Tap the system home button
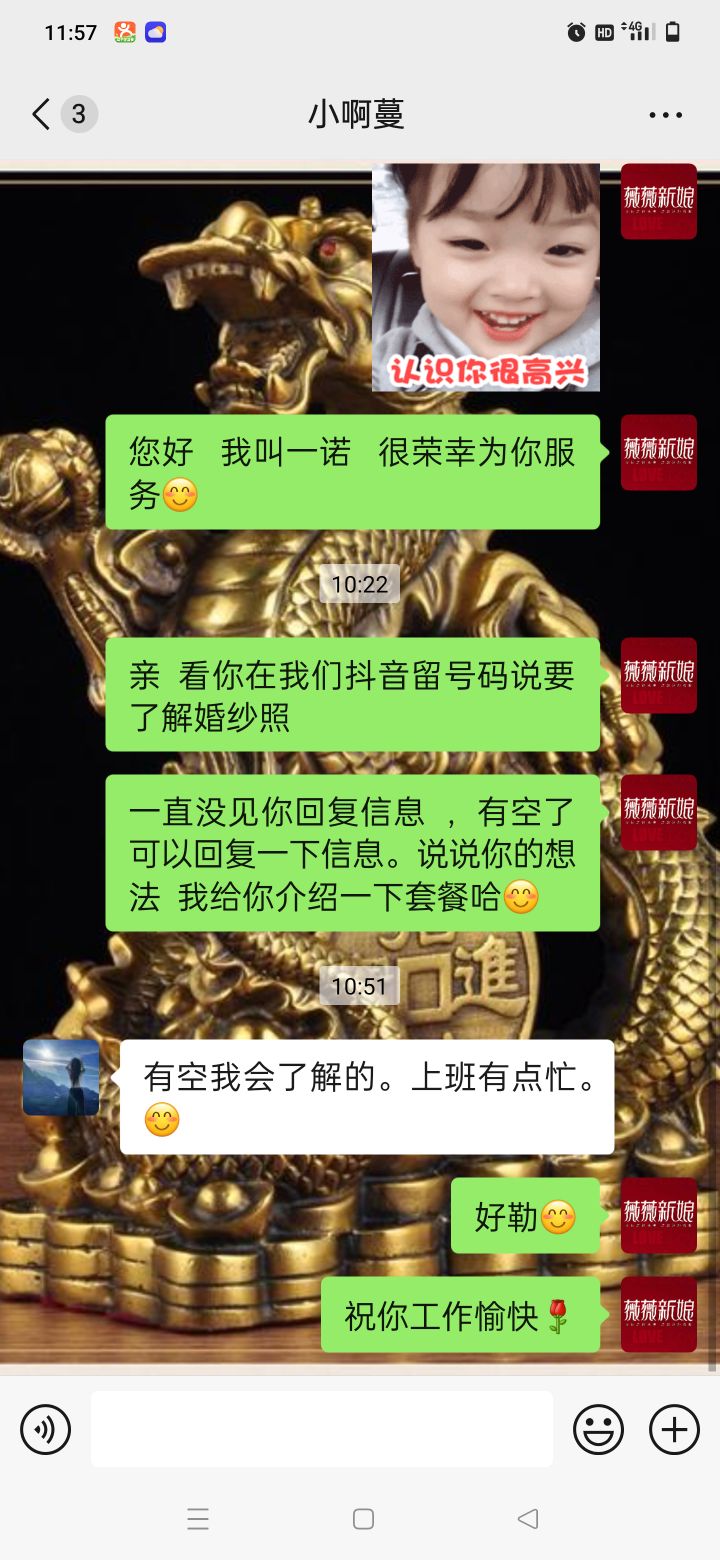720x1560 pixels. (363, 1519)
